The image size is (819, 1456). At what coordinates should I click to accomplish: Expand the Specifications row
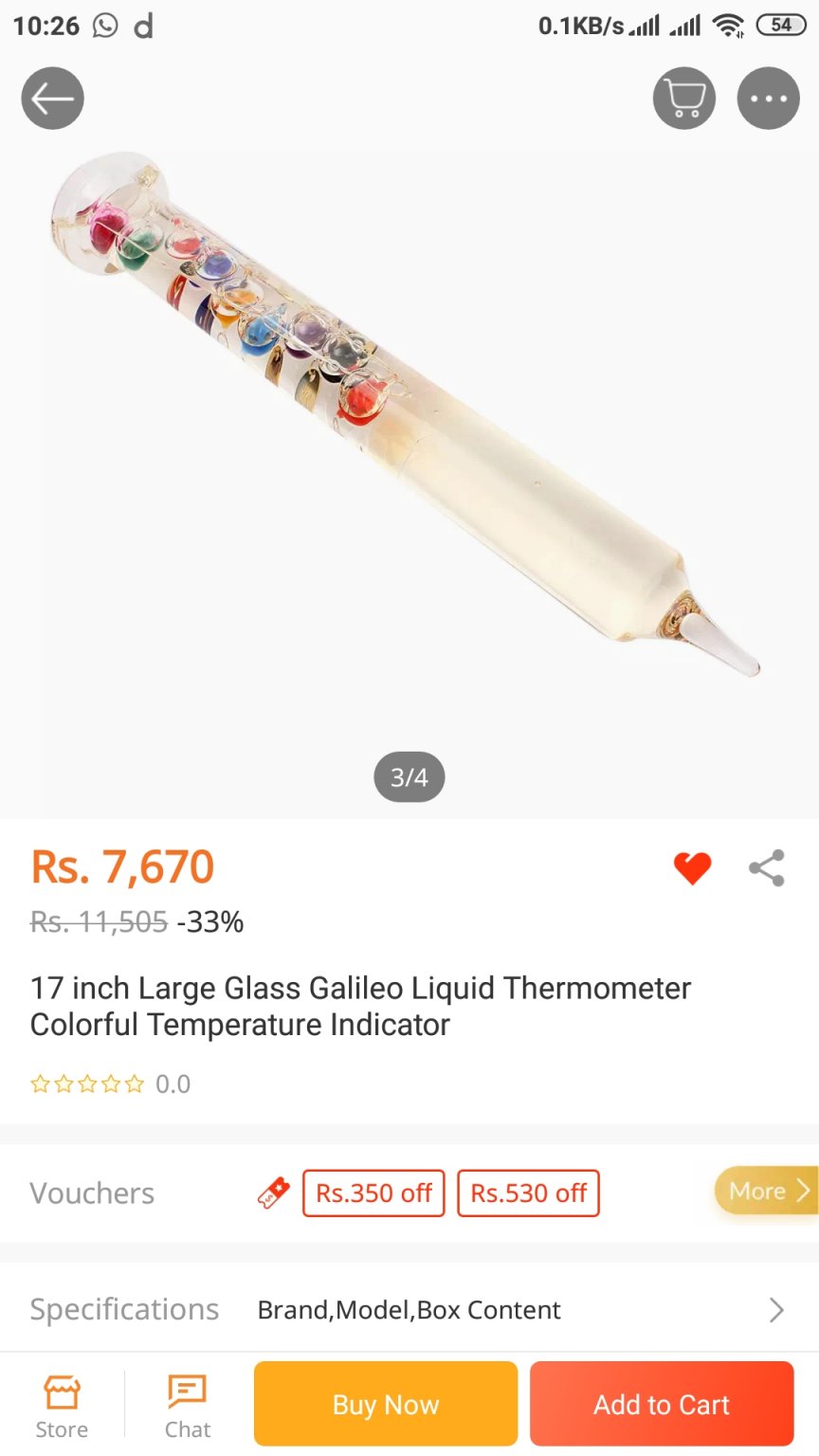(409, 1309)
